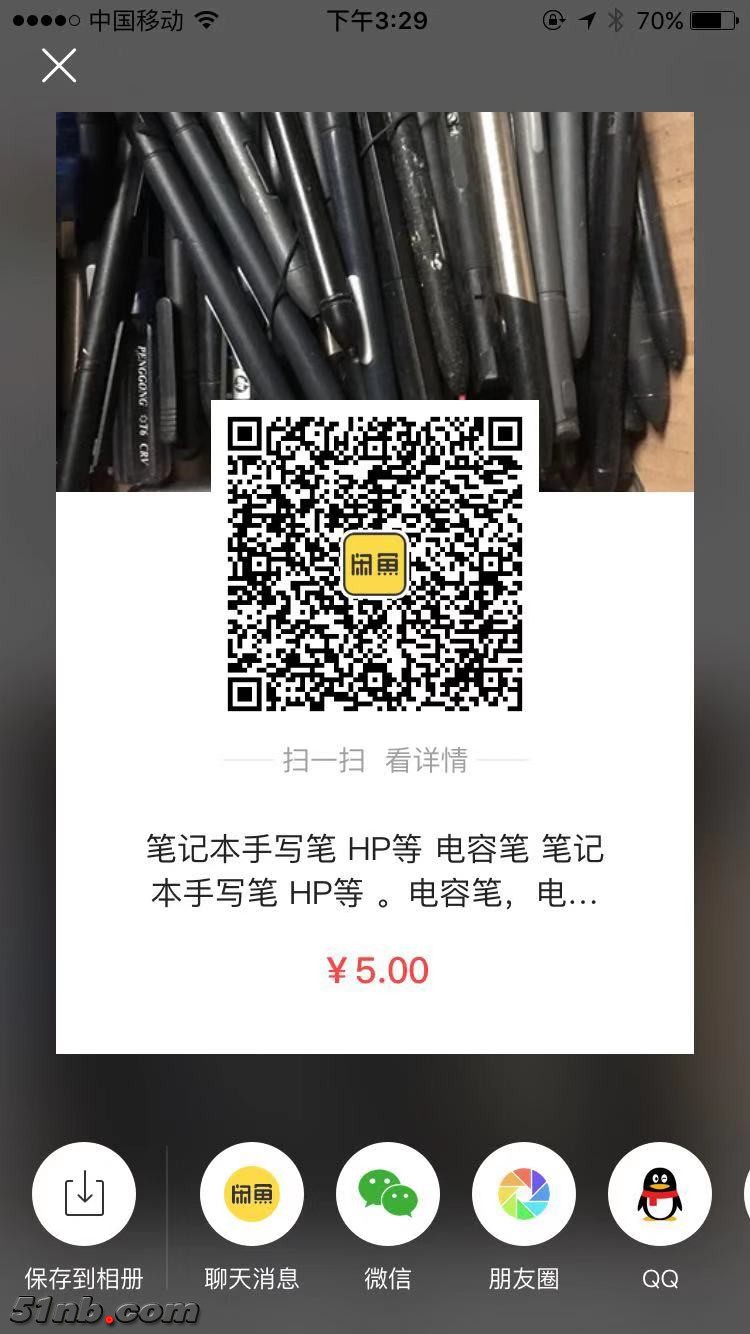Viewport: 750px width, 1334px height.
Task: Share to QQ using the penguin icon
Action: tap(659, 1193)
